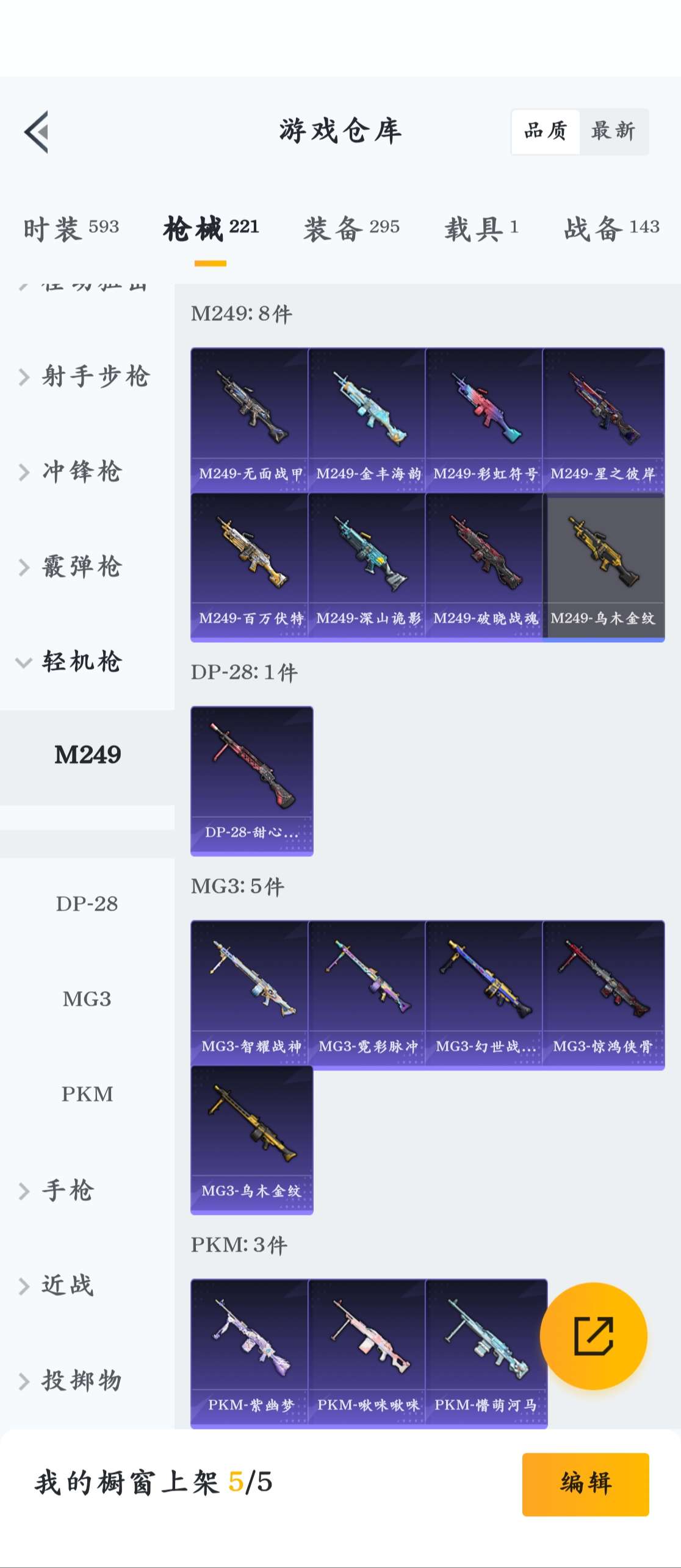Switch to the 时装 tab

pos(71,229)
